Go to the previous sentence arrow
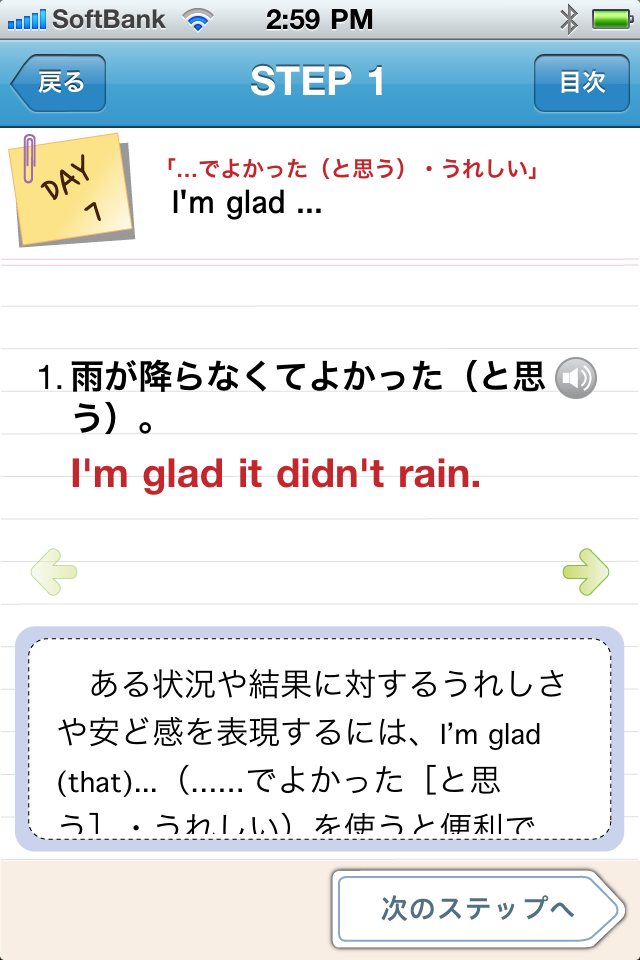 click(x=54, y=572)
